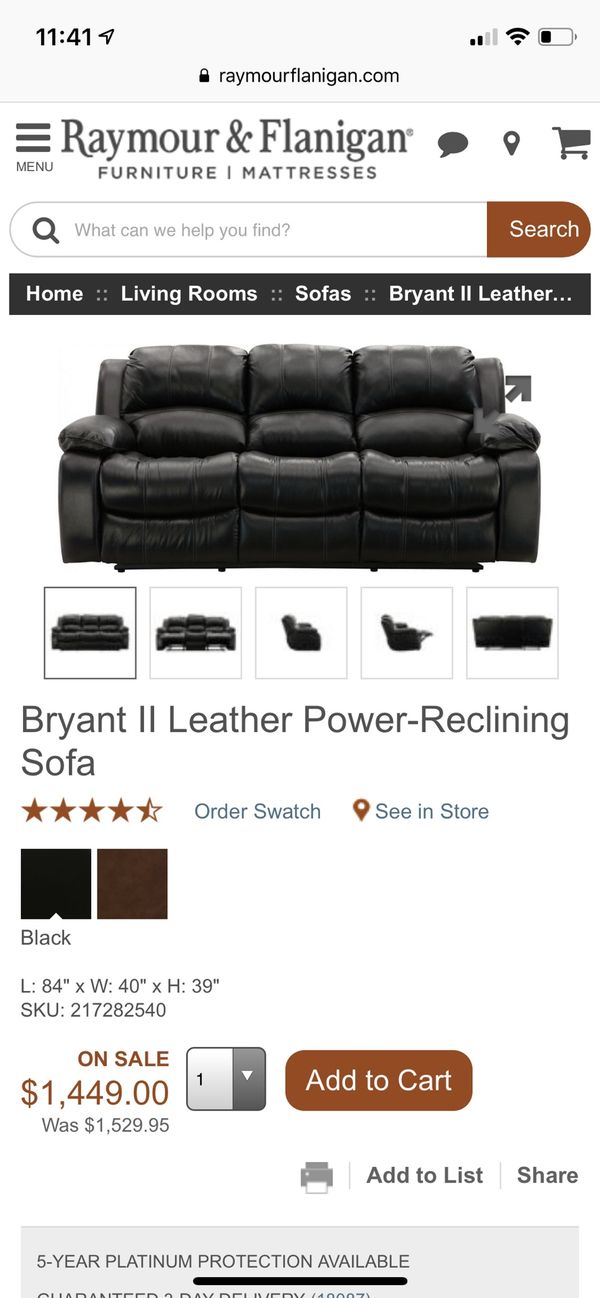Open the hamburger MENU button
600x1298 pixels.
point(33,145)
